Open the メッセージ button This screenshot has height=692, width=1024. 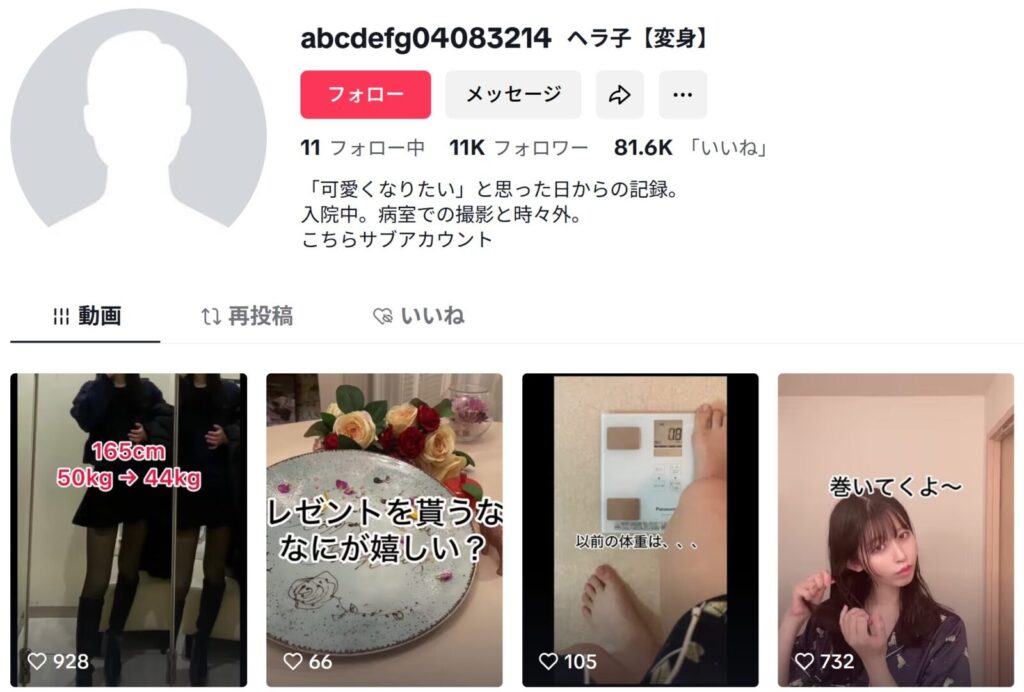[x=513, y=95]
